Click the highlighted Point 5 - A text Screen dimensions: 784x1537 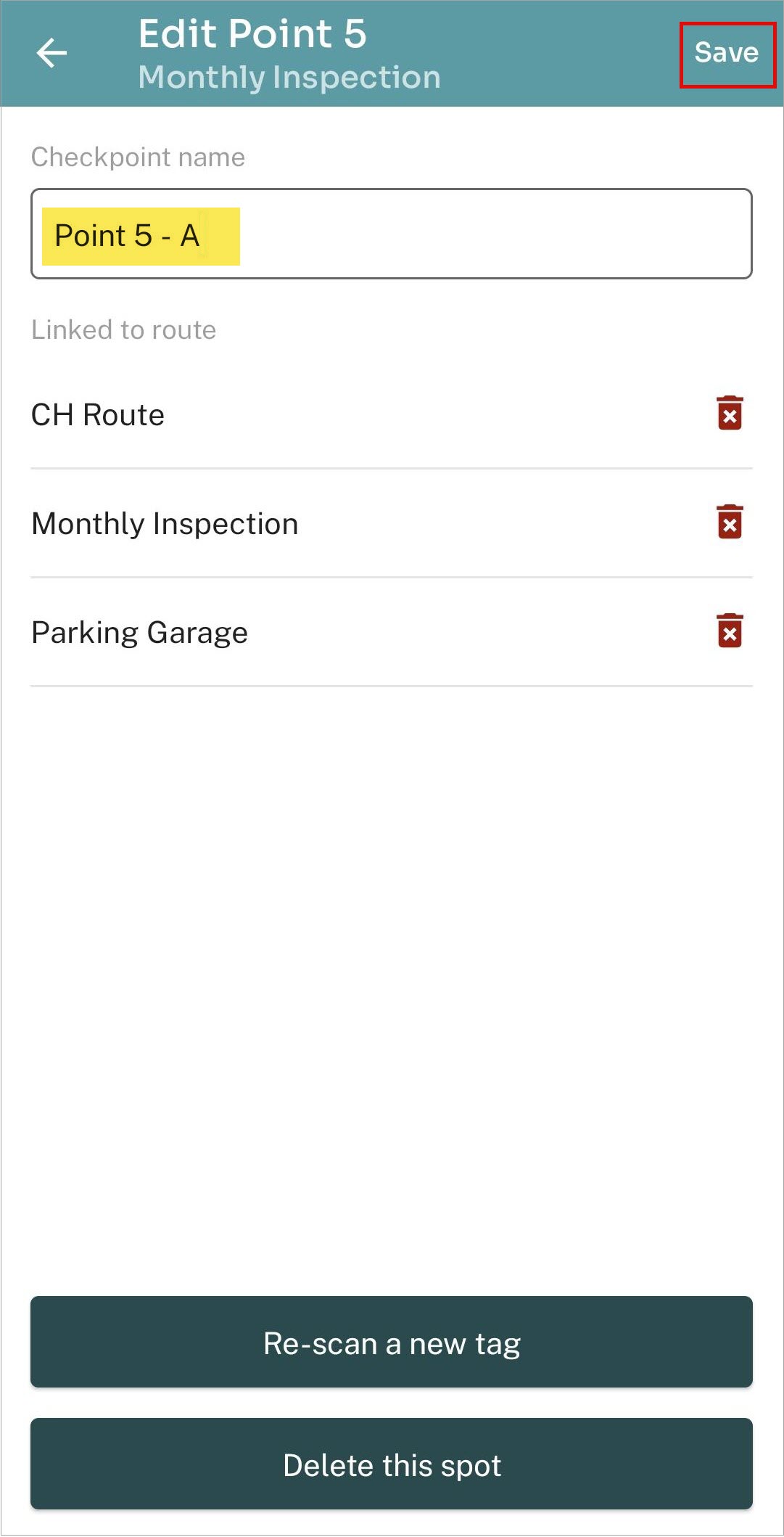[129, 234]
